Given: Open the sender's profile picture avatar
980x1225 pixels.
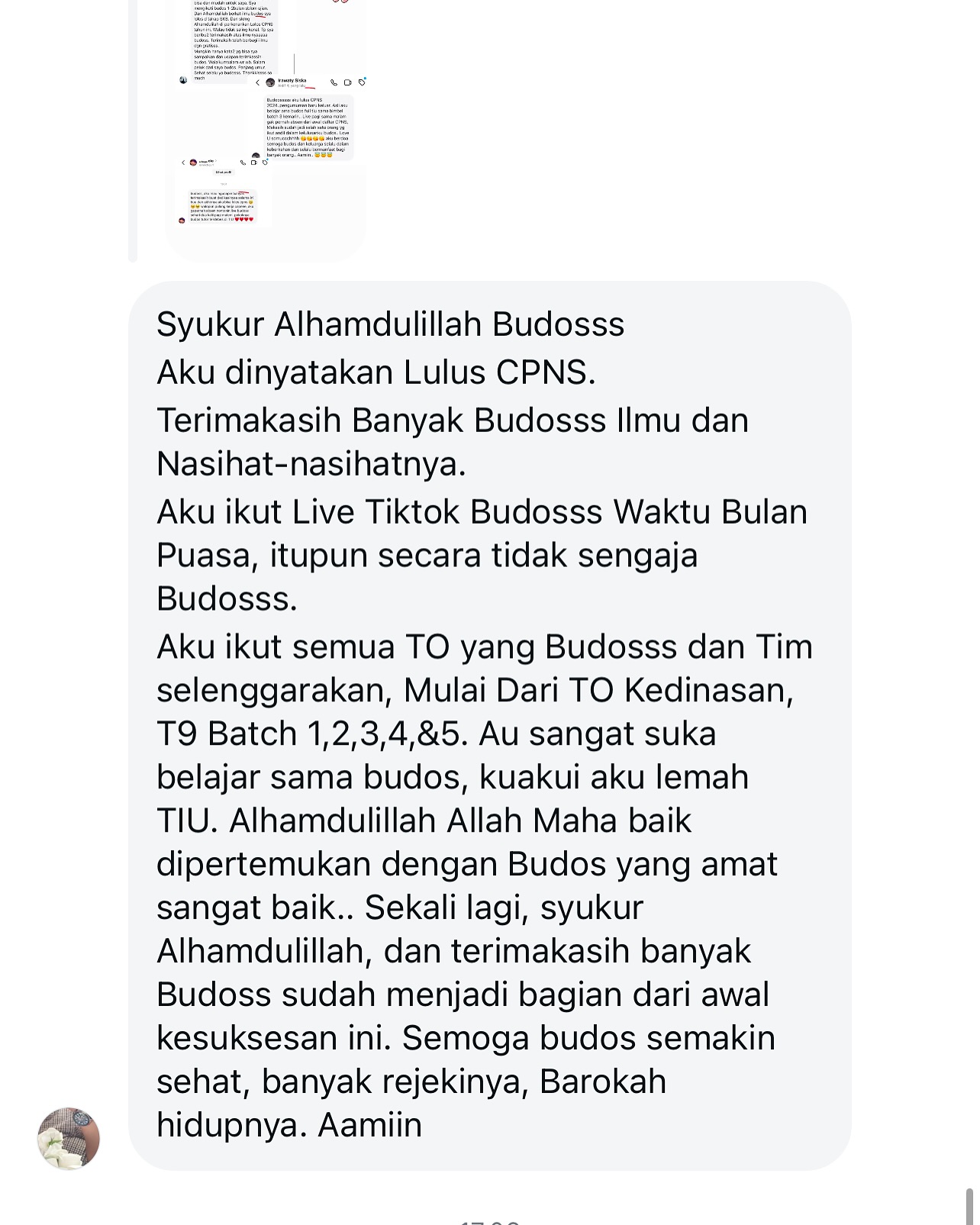Looking at the screenshot, I should coord(69,1138).
